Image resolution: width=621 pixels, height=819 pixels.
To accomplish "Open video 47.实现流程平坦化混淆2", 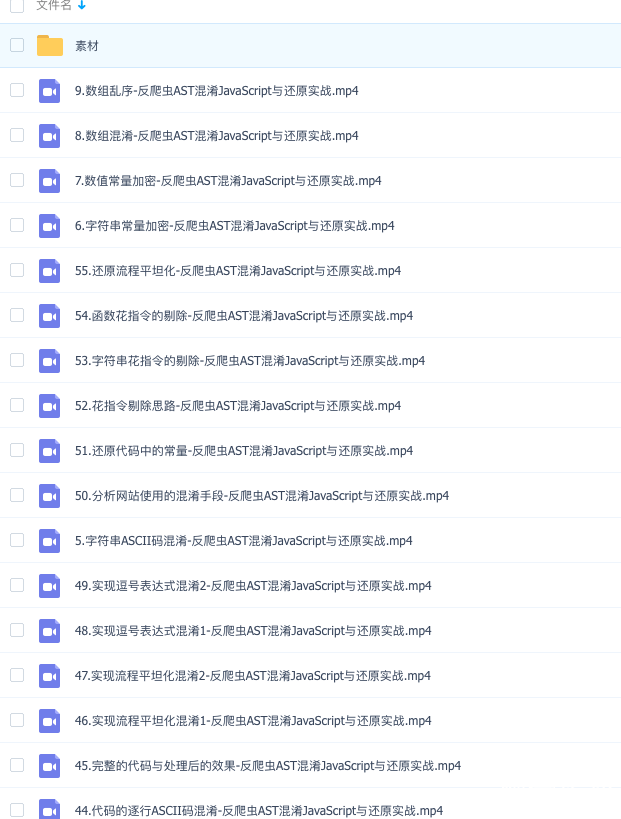I will (252, 676).
